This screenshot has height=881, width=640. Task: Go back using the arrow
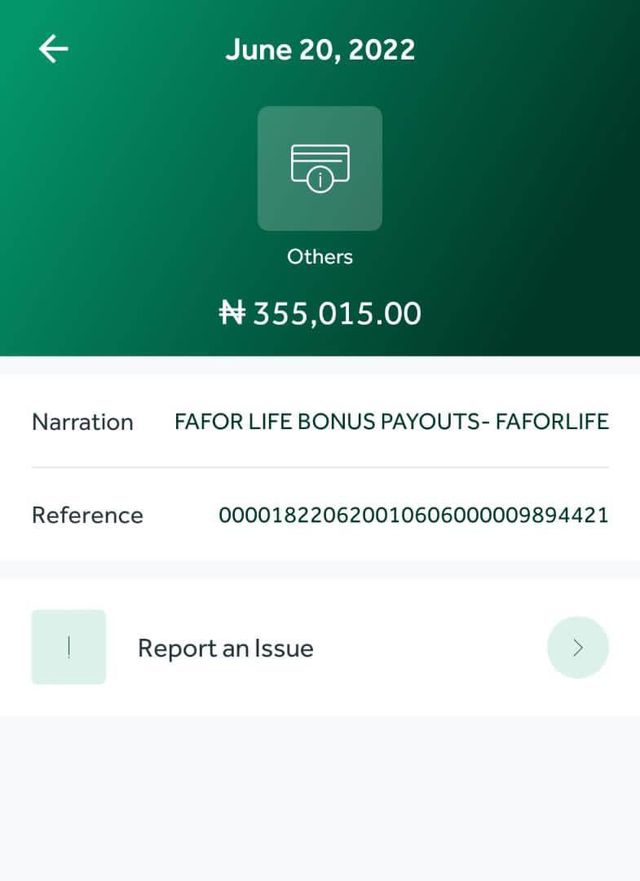[53, 49]
